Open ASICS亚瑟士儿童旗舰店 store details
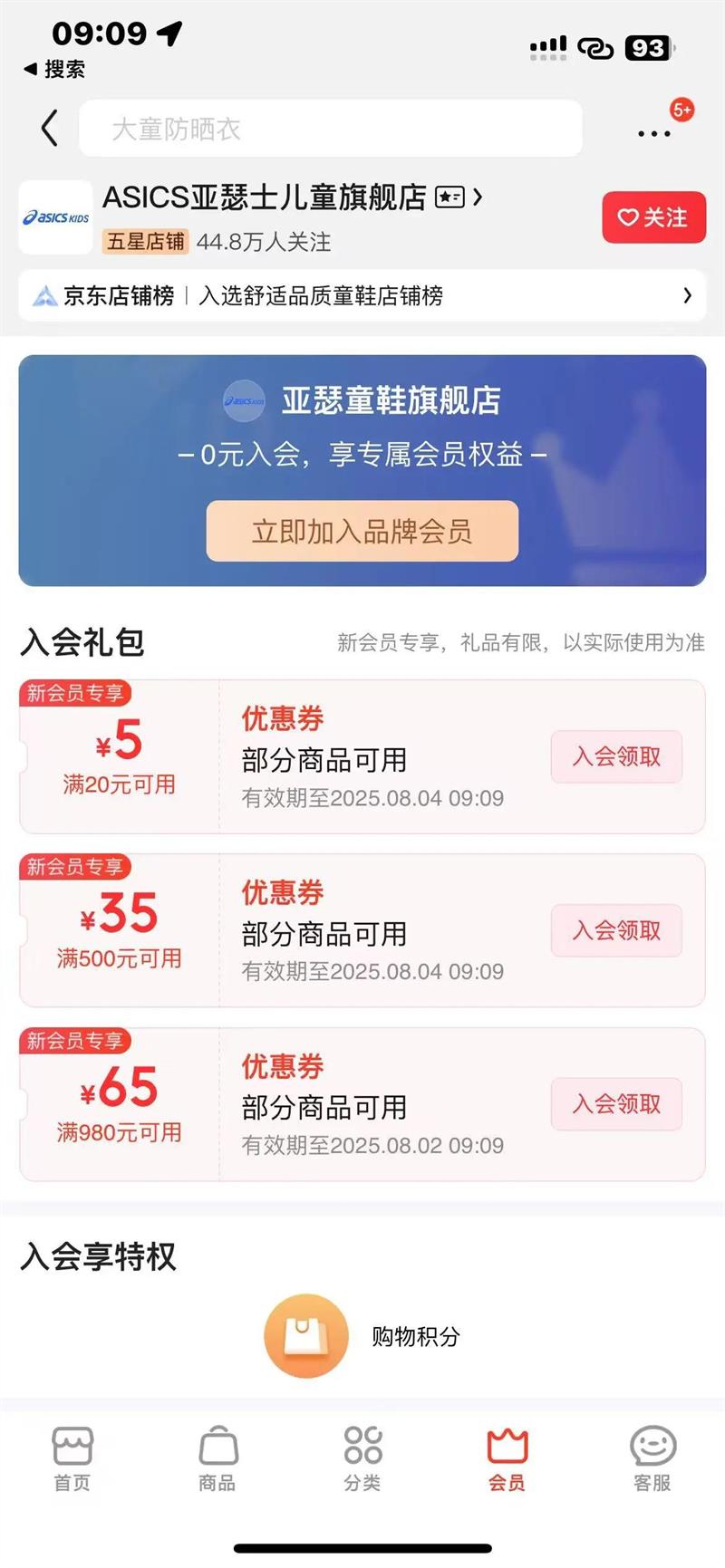 pyautogui.click(x=292, y=197)
